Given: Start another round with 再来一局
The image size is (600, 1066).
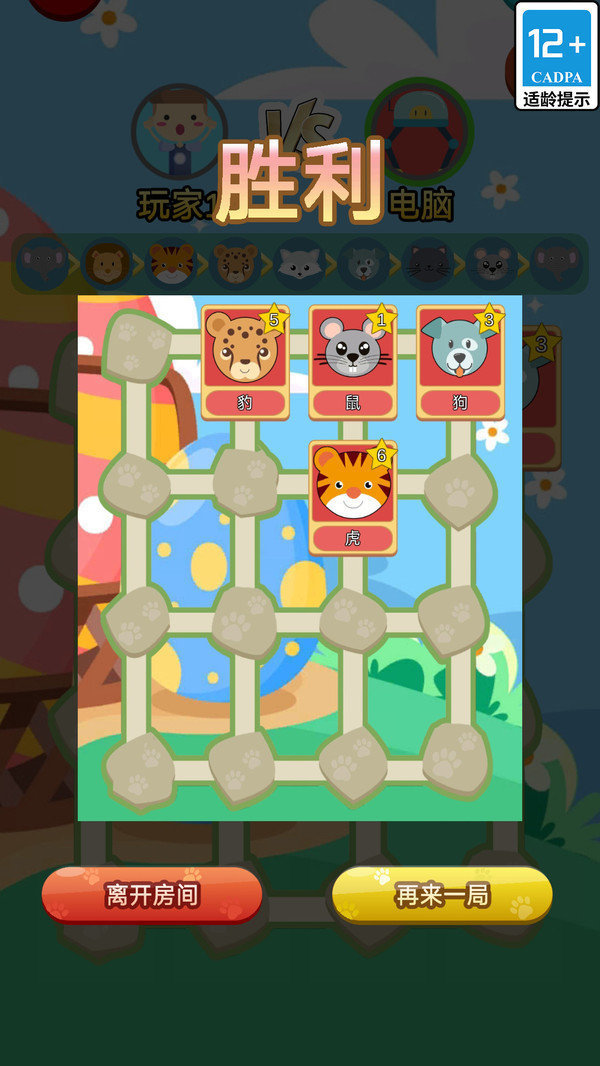Looking at the screenshot, I should tap(442, 895).
